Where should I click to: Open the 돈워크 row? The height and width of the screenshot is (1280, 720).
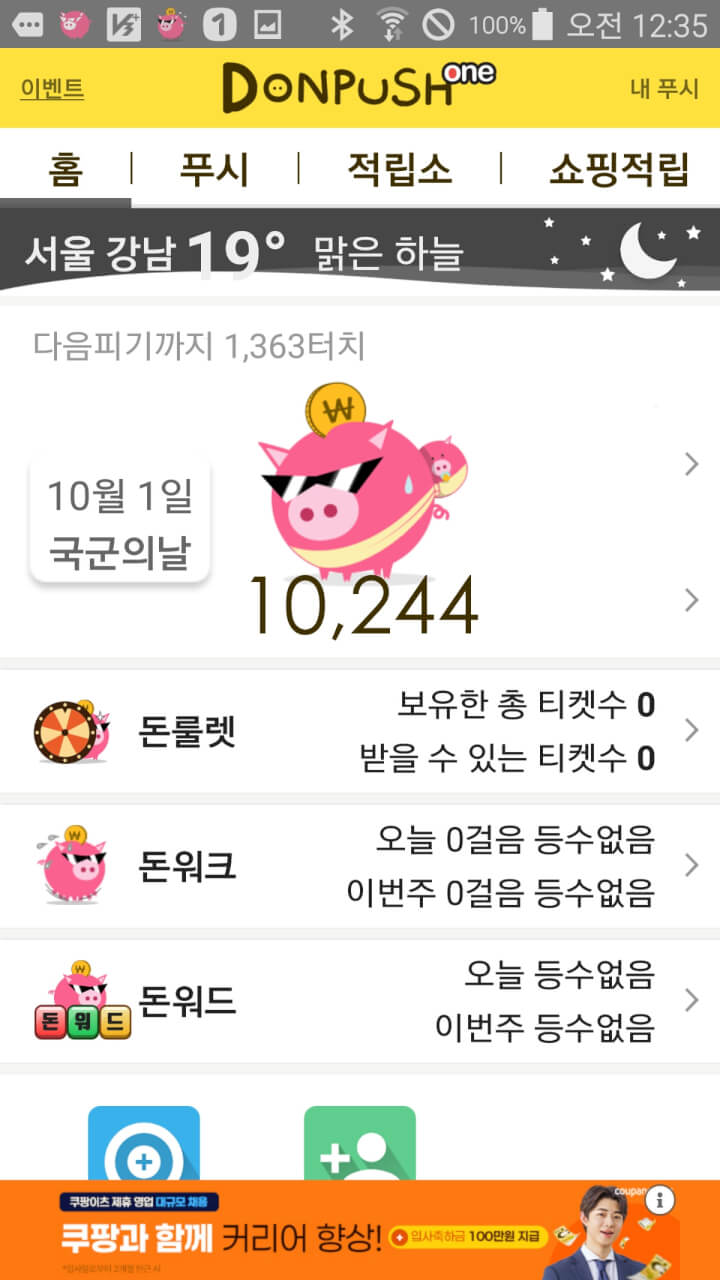pos(360,866)
